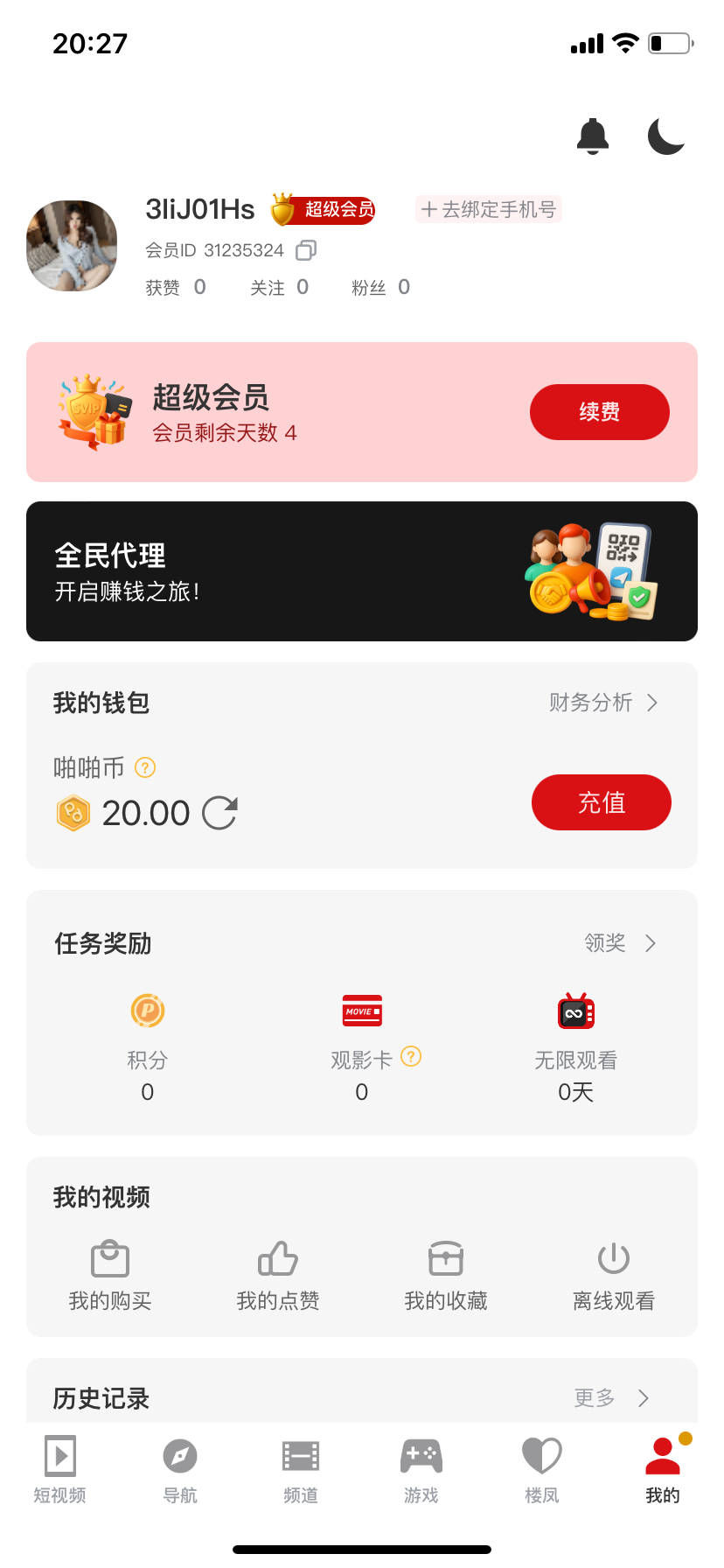View 更多 history records

(611, 1398)
